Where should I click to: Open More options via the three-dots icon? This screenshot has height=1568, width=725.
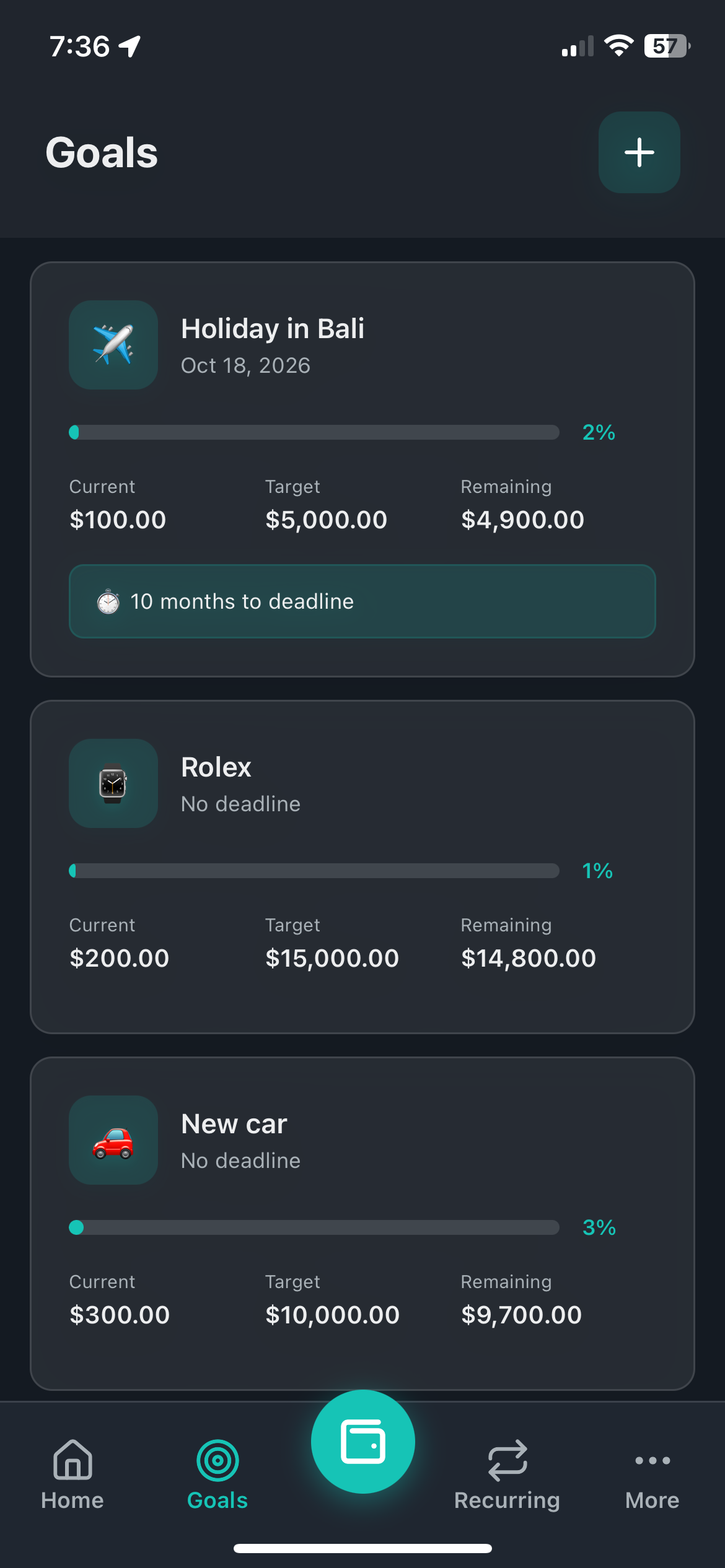click(x=652, y=1460)
